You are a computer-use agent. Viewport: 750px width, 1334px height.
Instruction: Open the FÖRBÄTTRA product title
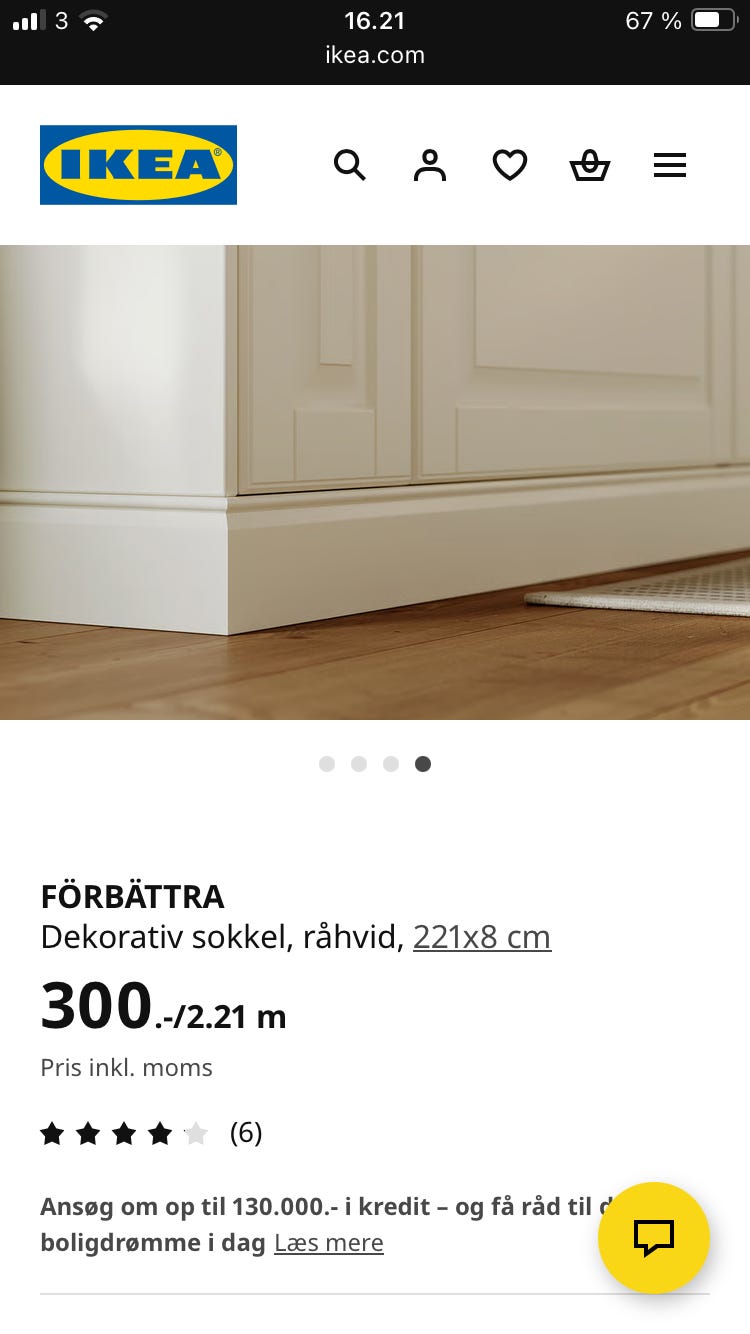[132, 897]
